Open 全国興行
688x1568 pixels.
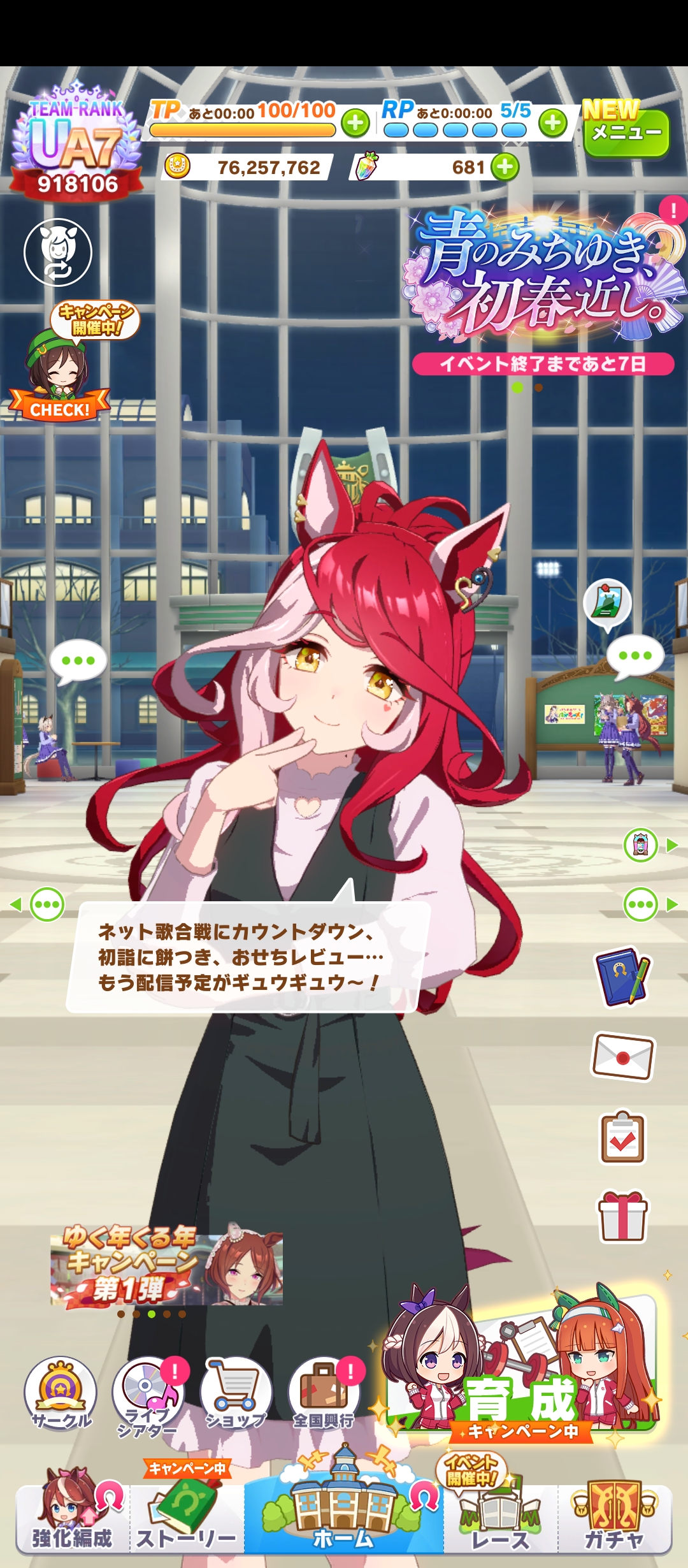point(324,1394)
